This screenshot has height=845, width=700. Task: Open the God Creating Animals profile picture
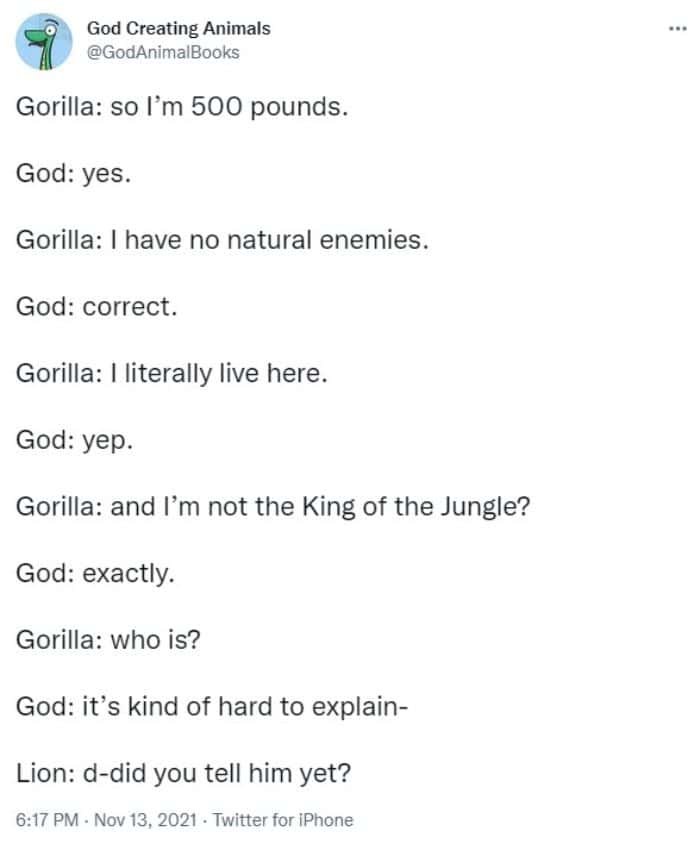tap(44, 41)
